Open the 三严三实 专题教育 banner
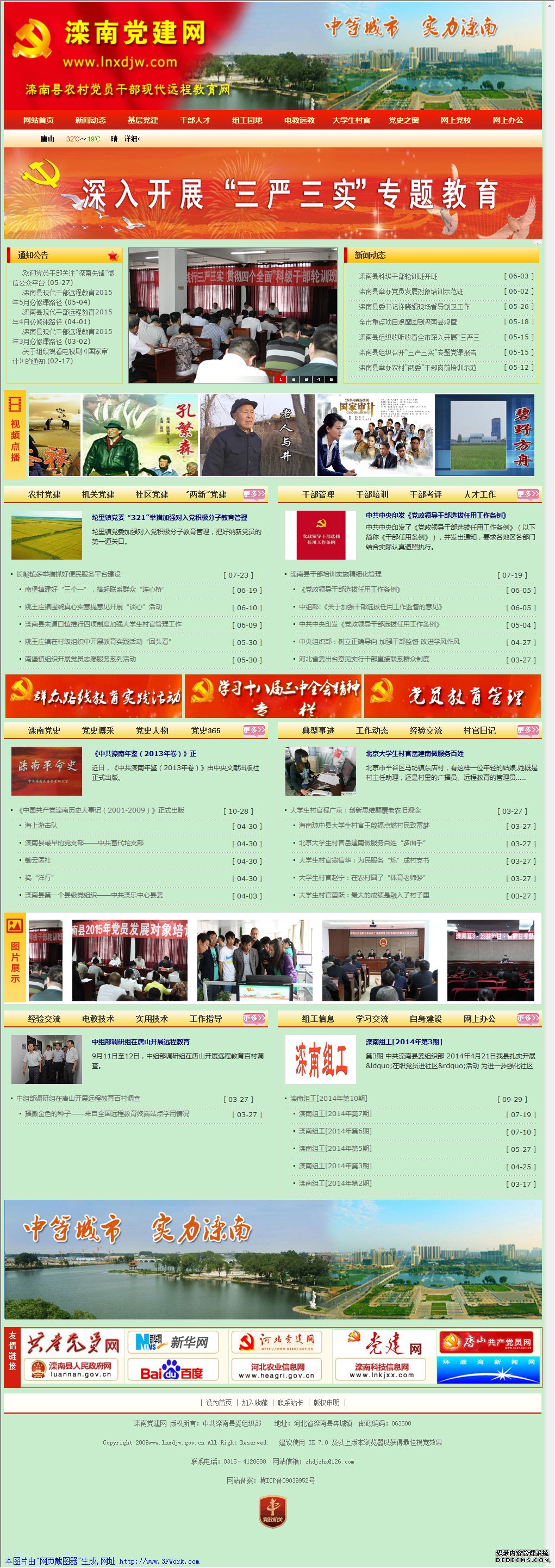 273,194
